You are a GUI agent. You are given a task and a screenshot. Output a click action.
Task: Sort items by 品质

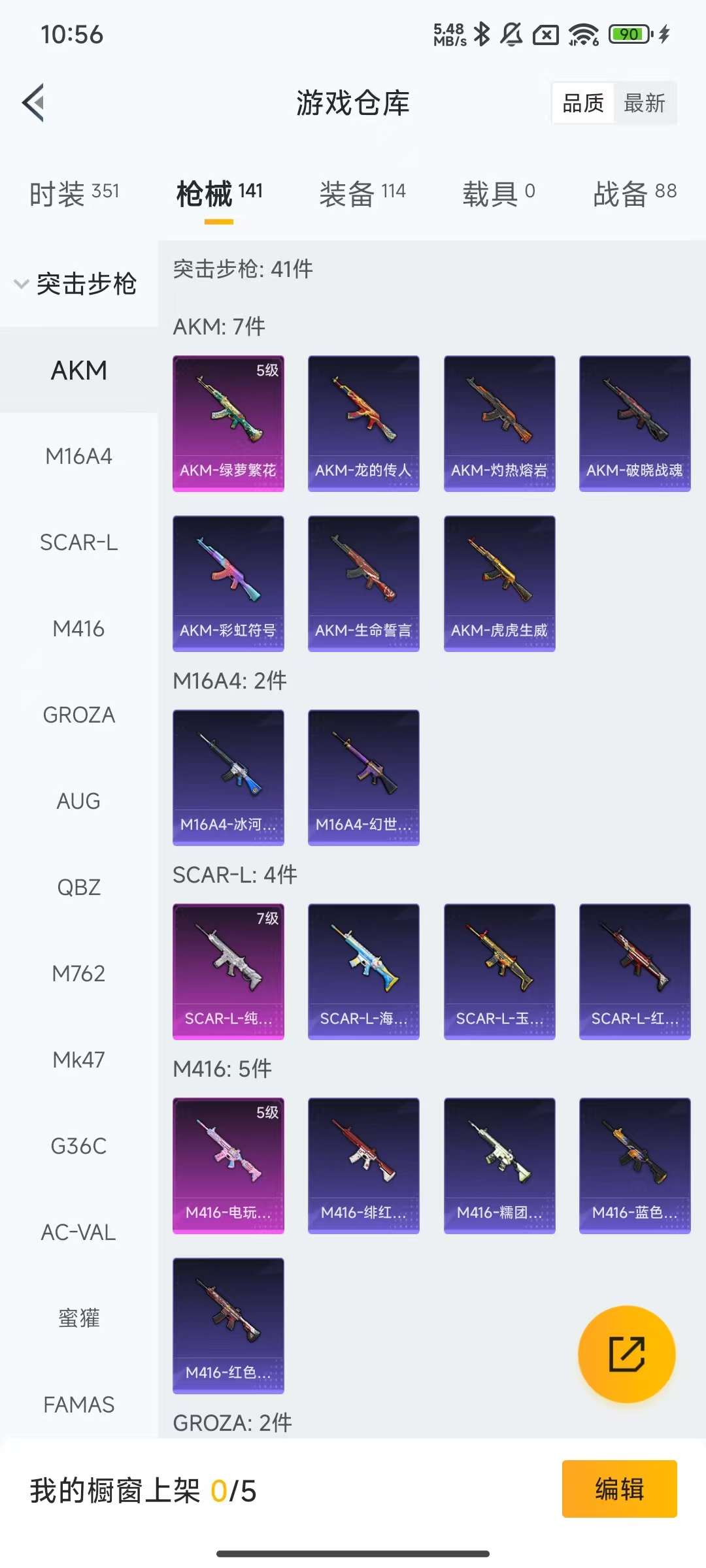(x=583, y=103)
